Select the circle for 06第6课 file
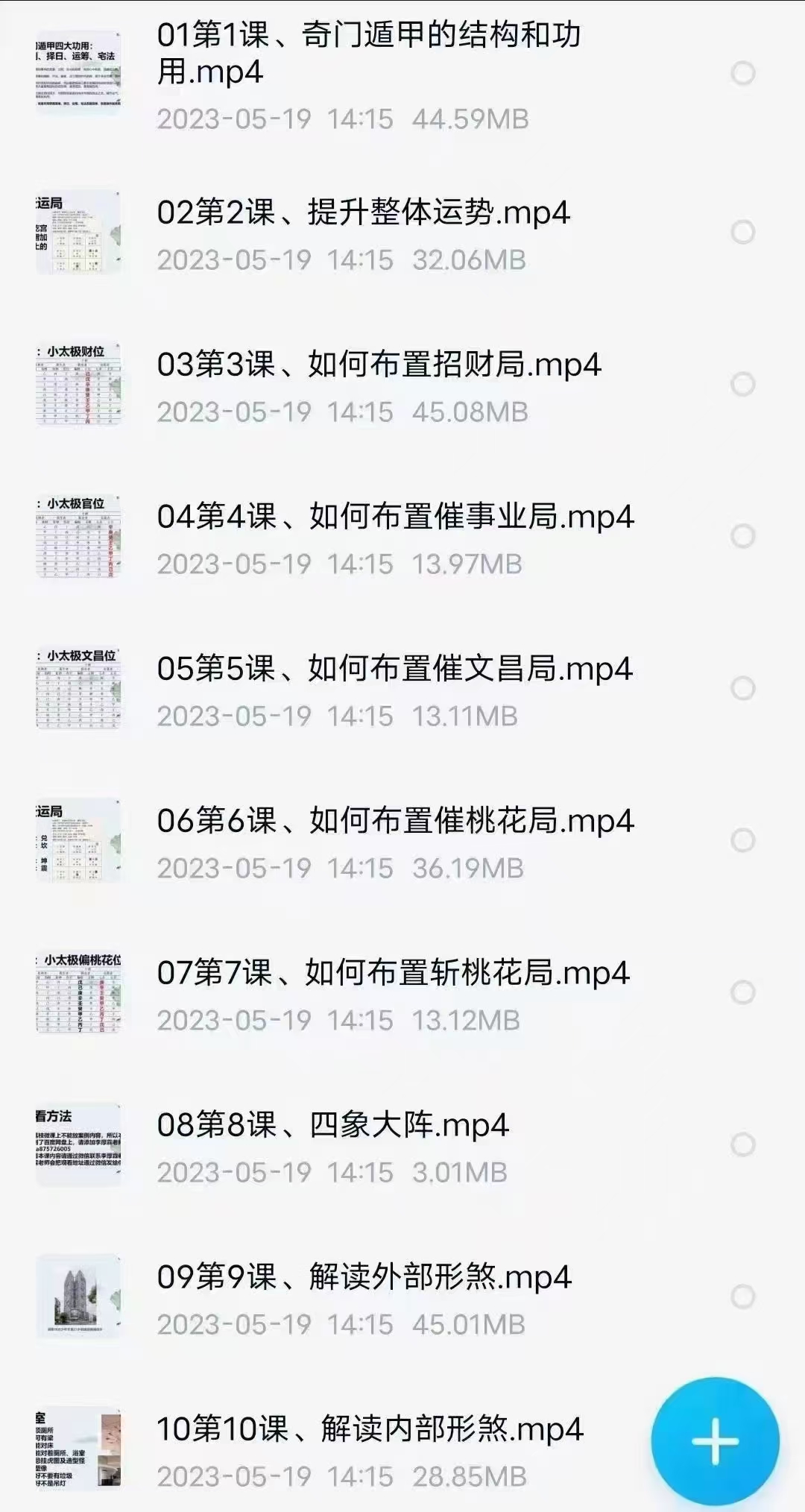The height and width of the screenshot is (1512, 805). click(x=742, y=840)
